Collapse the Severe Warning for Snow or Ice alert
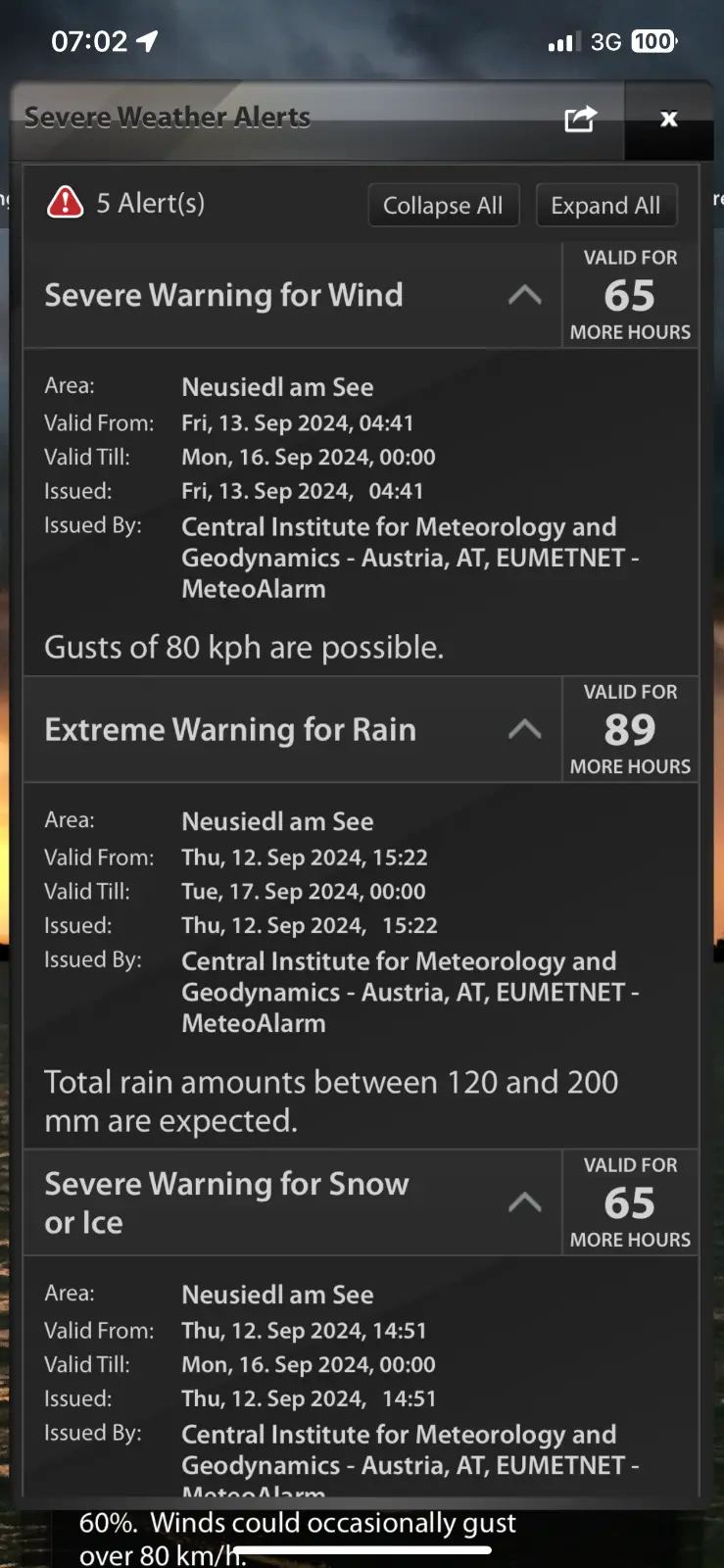 525,1202
